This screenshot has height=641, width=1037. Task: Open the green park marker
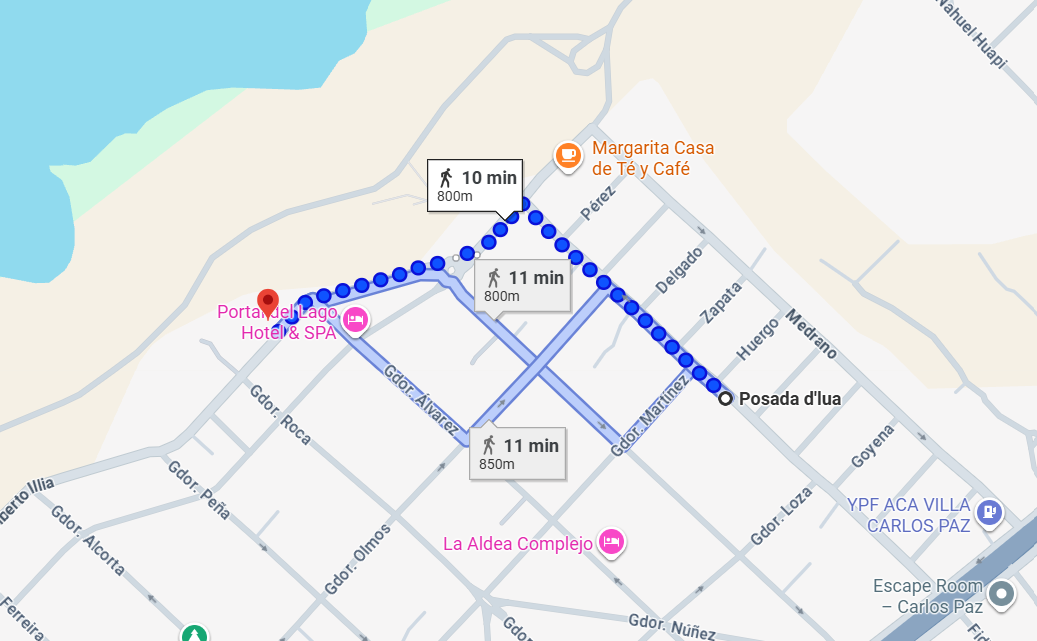194,634
